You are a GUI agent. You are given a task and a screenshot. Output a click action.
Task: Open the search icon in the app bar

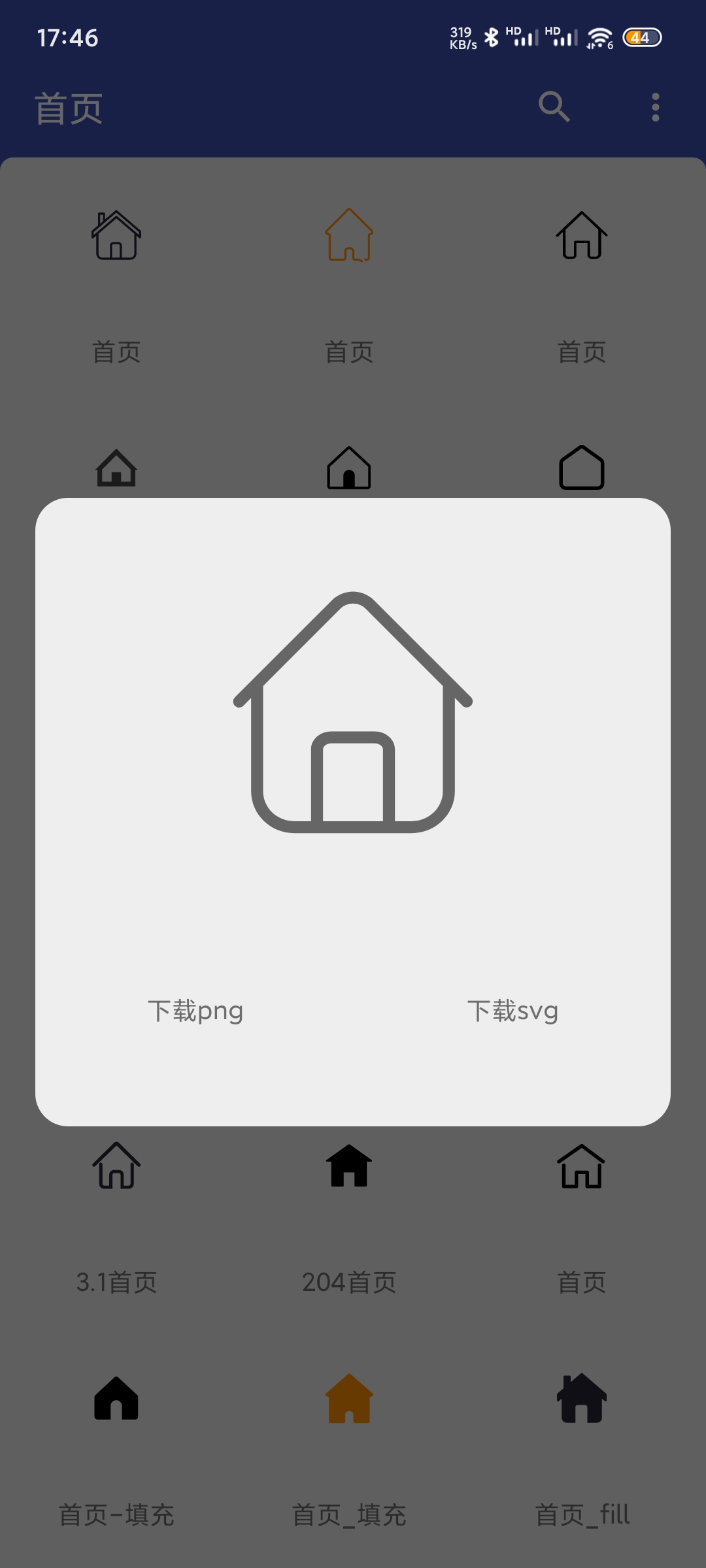[x=554, y=106]
